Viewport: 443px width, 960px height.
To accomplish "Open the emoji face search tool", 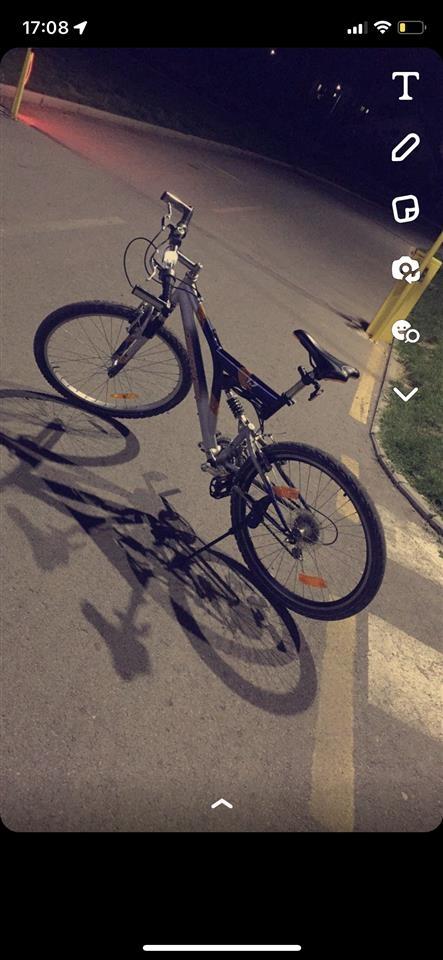I will pos(406,331).
